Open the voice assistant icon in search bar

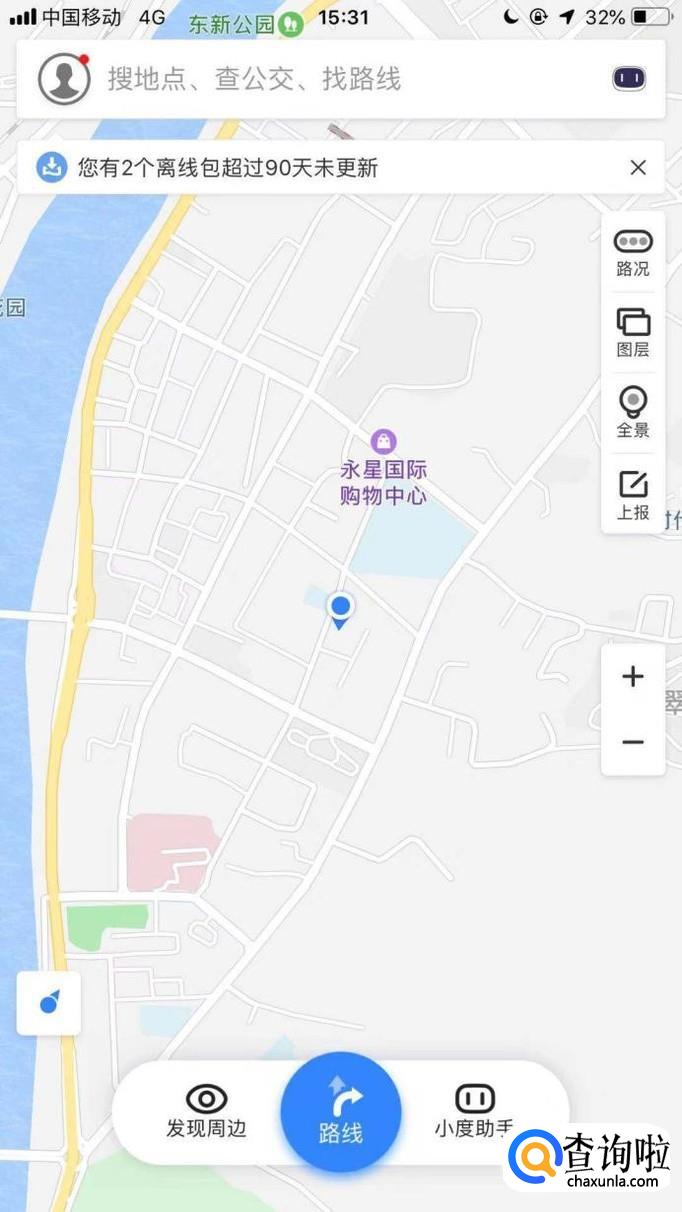click(629, 79)
